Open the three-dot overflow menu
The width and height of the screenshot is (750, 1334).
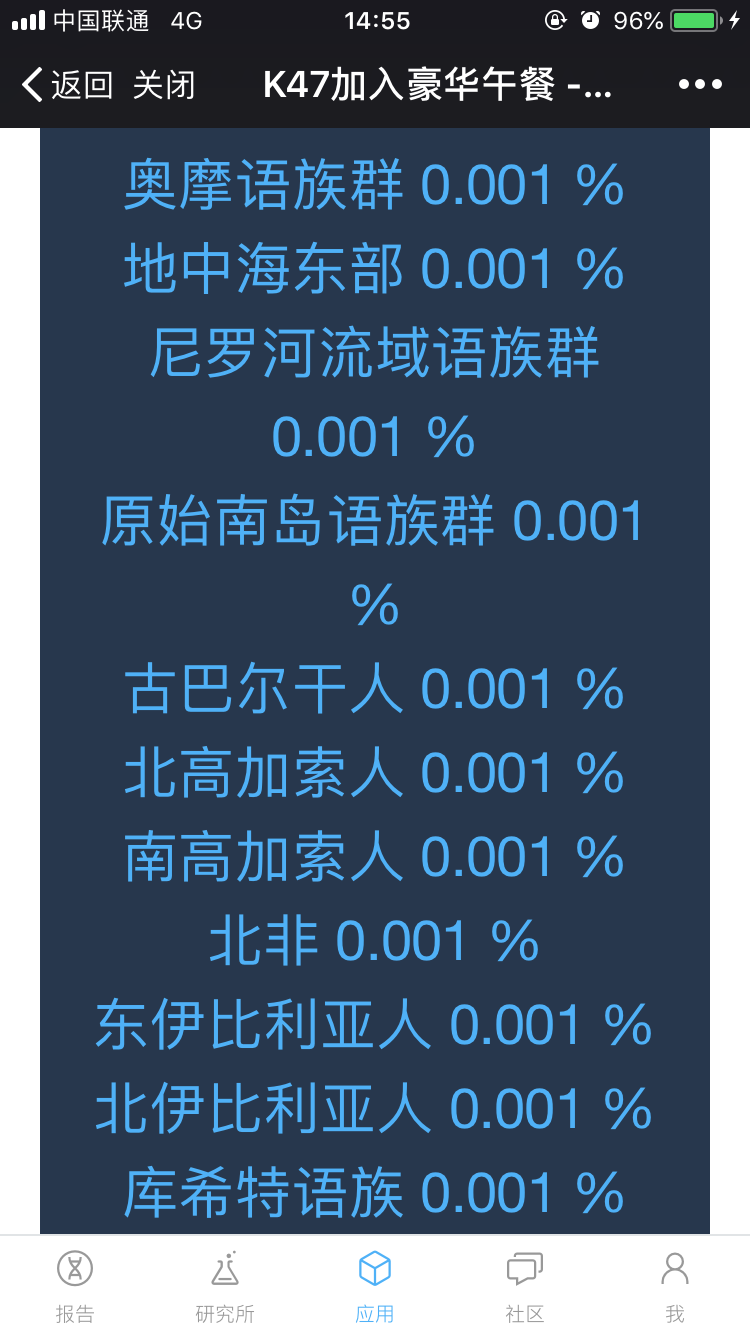(x=700, y=85)
